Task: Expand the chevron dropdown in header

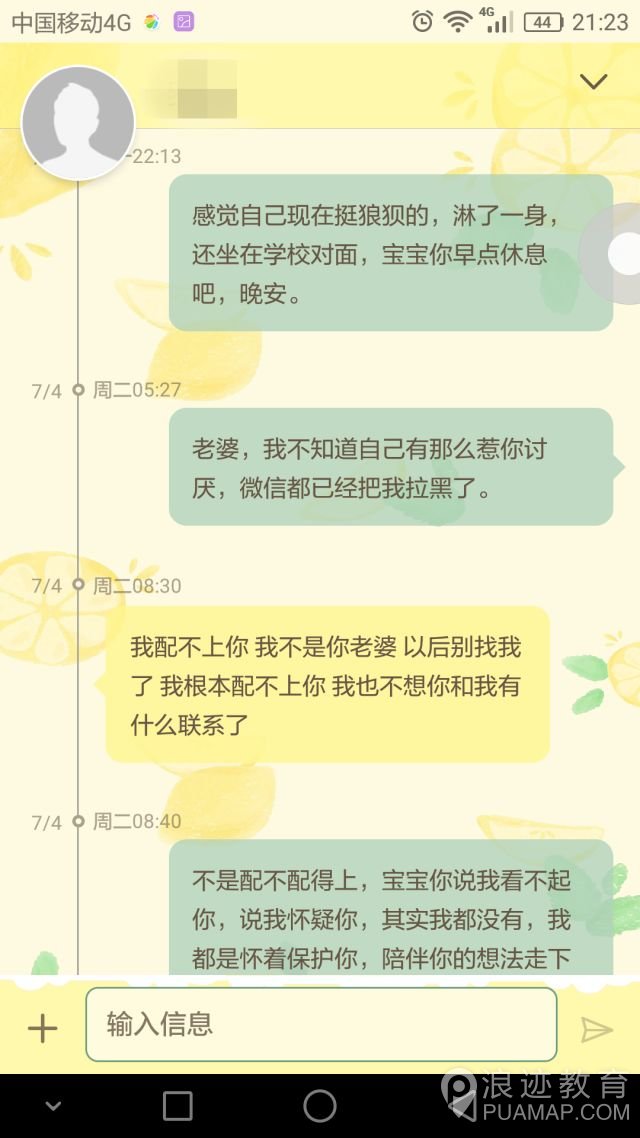Action: click(x=594, y=82)
